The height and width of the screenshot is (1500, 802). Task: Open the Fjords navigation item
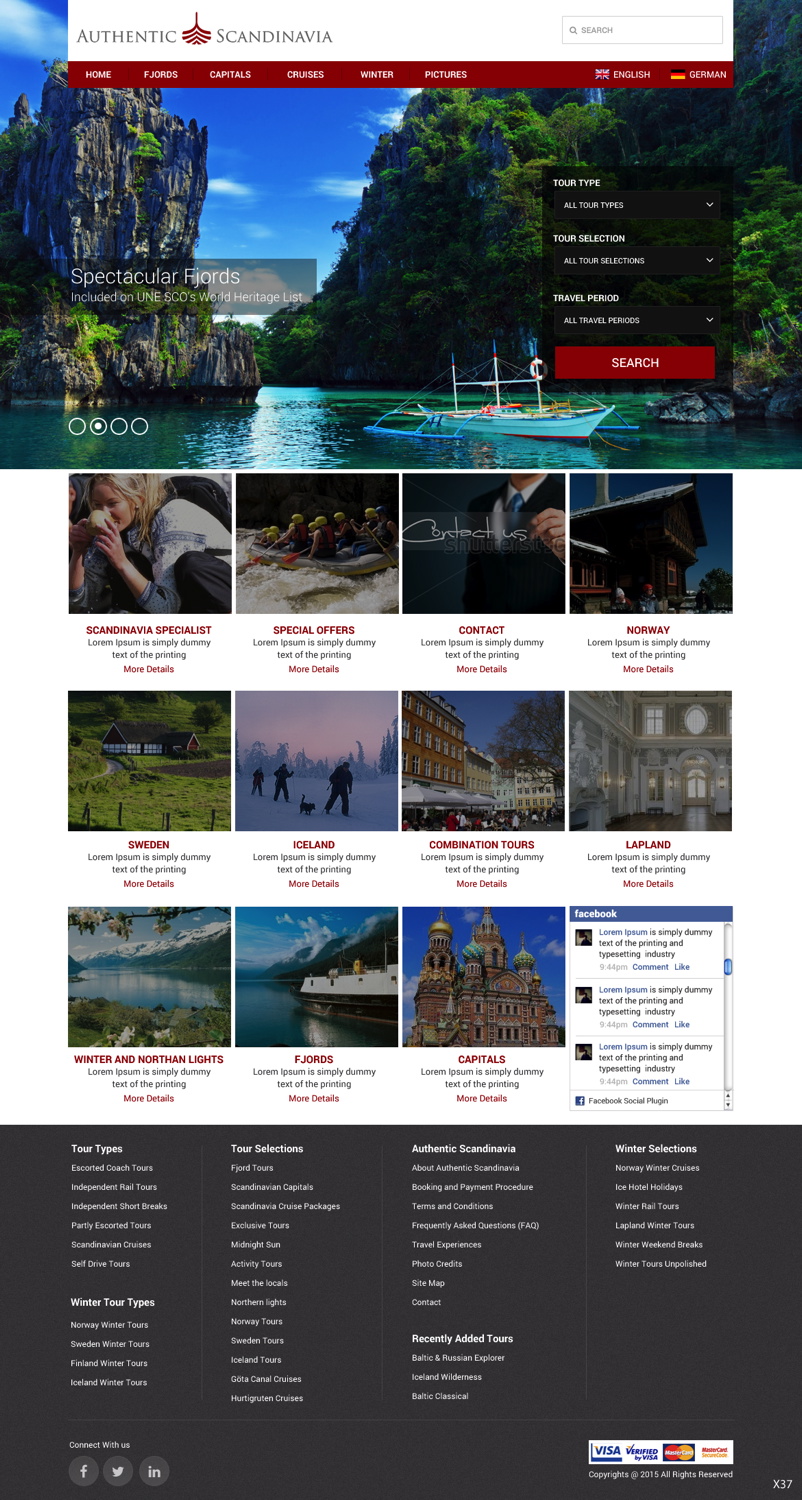[160, 75]
